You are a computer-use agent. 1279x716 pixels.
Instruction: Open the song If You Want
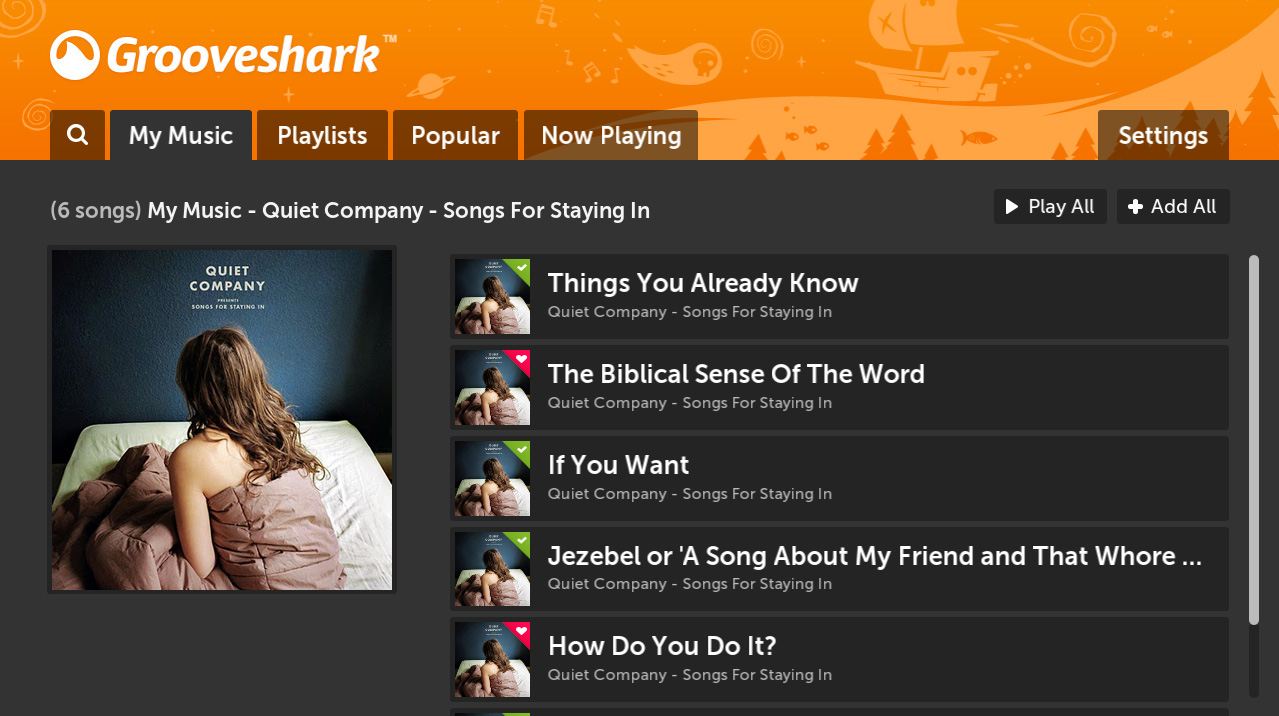[x=838, y=478]
